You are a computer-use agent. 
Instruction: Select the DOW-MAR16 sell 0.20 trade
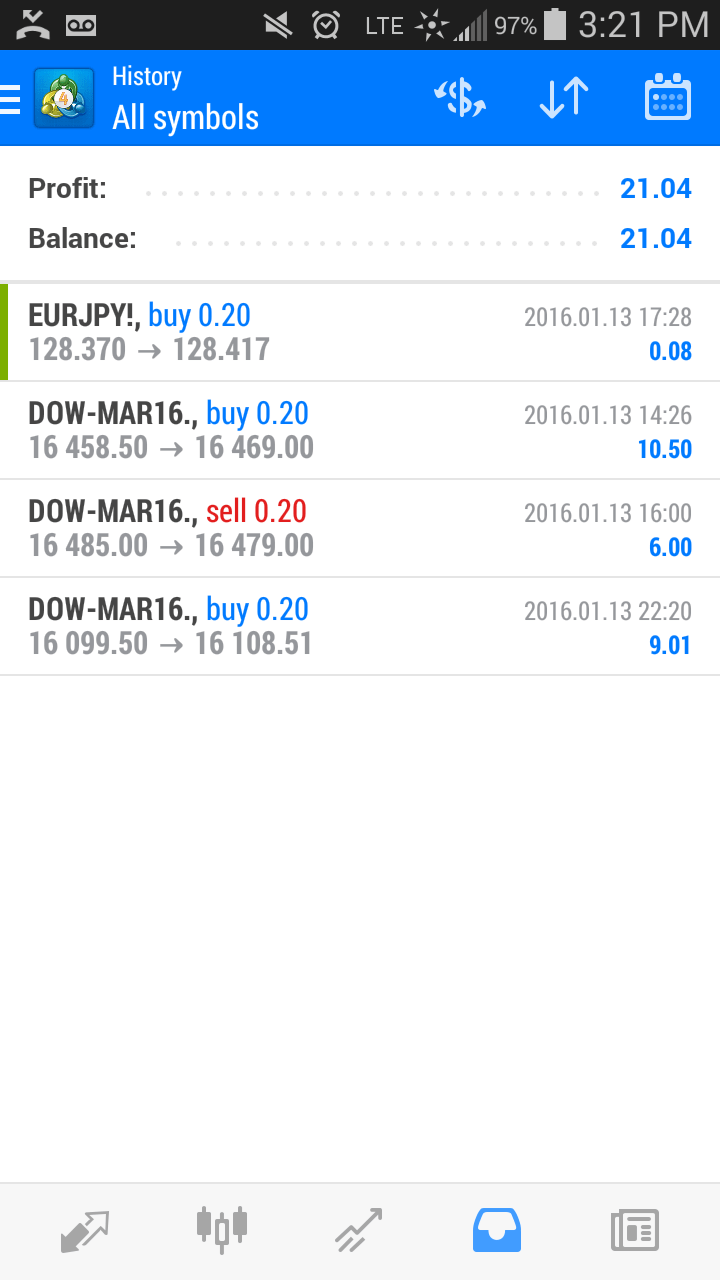[360, 528]
